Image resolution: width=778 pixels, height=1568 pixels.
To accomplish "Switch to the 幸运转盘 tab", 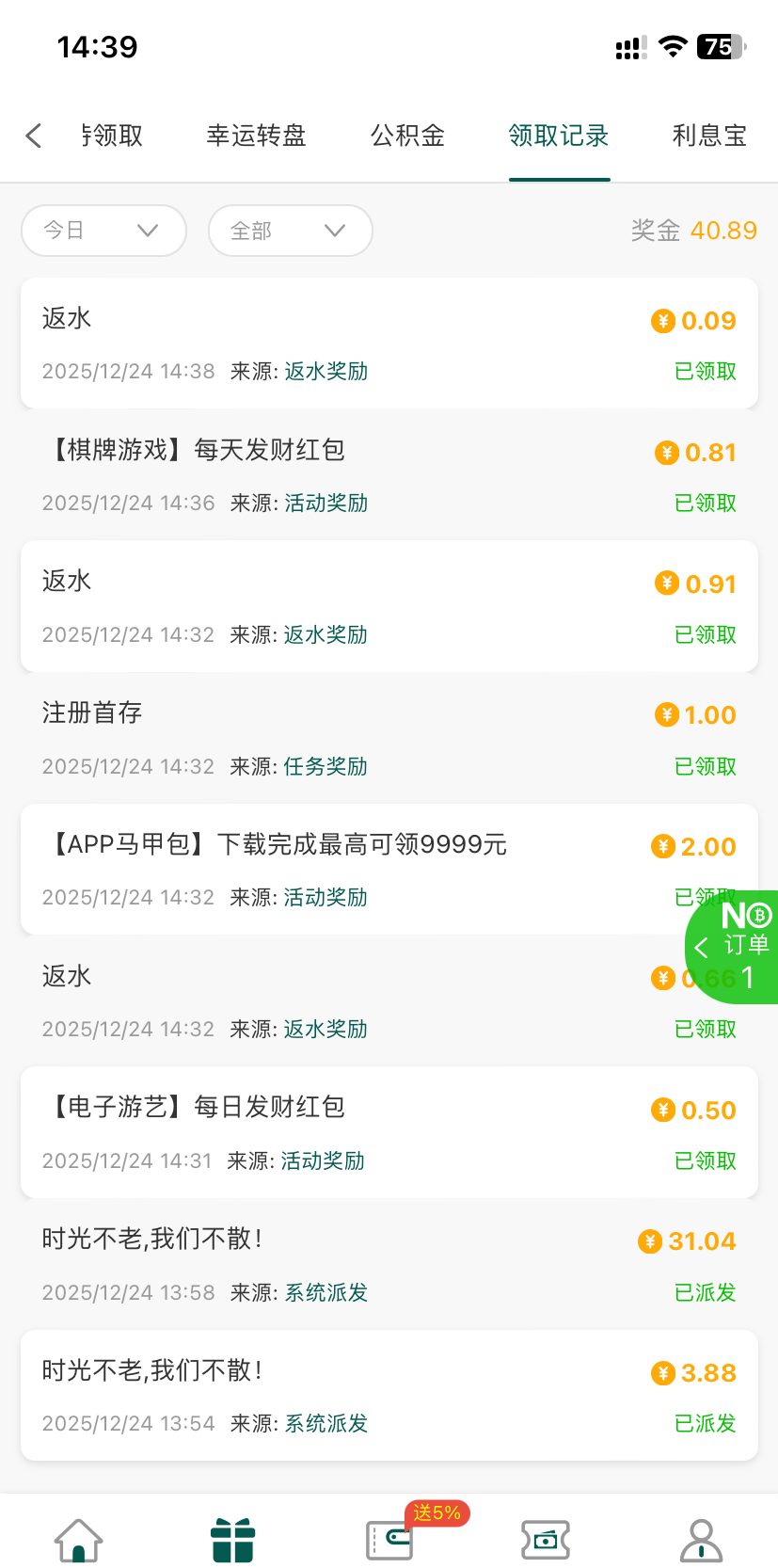I will pos(256,136).
